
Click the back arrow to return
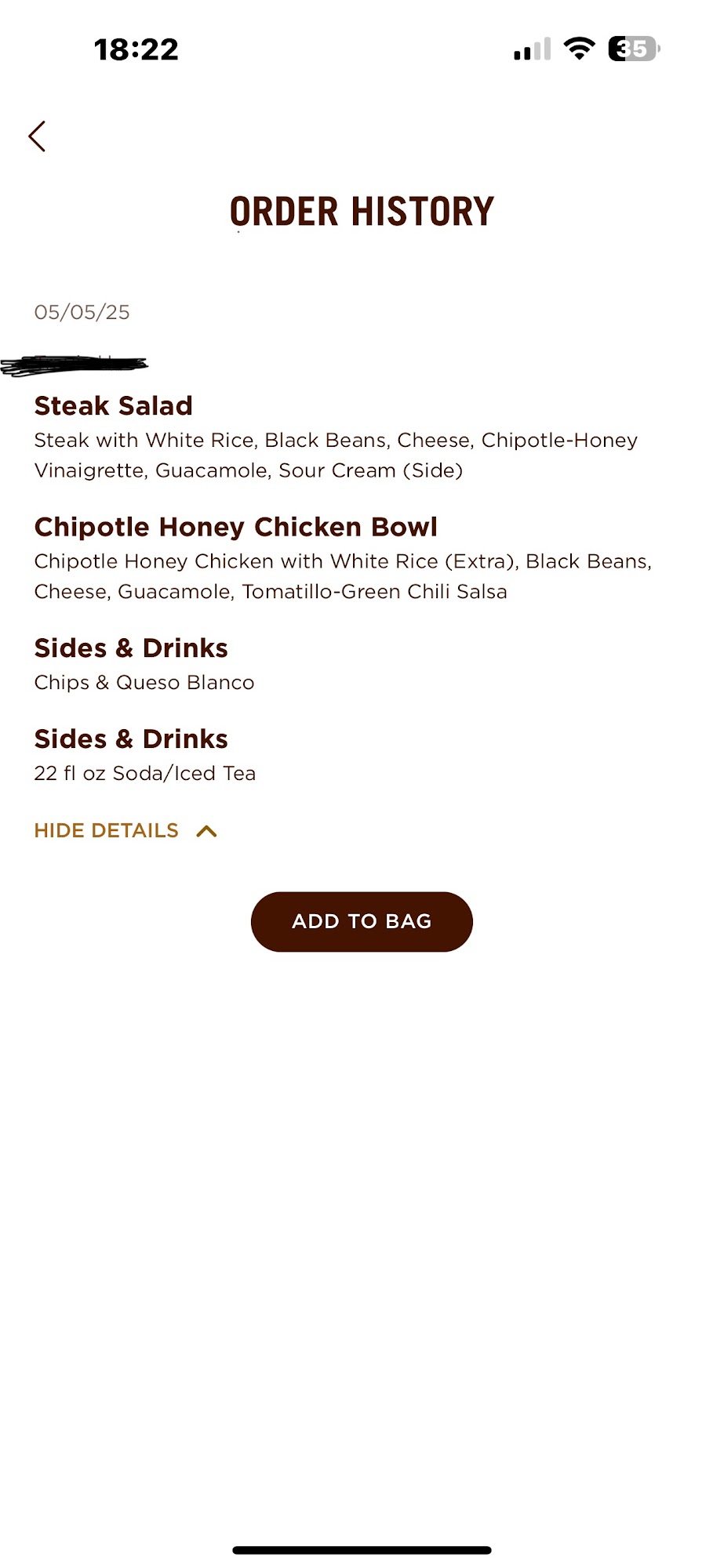[37, 136]
